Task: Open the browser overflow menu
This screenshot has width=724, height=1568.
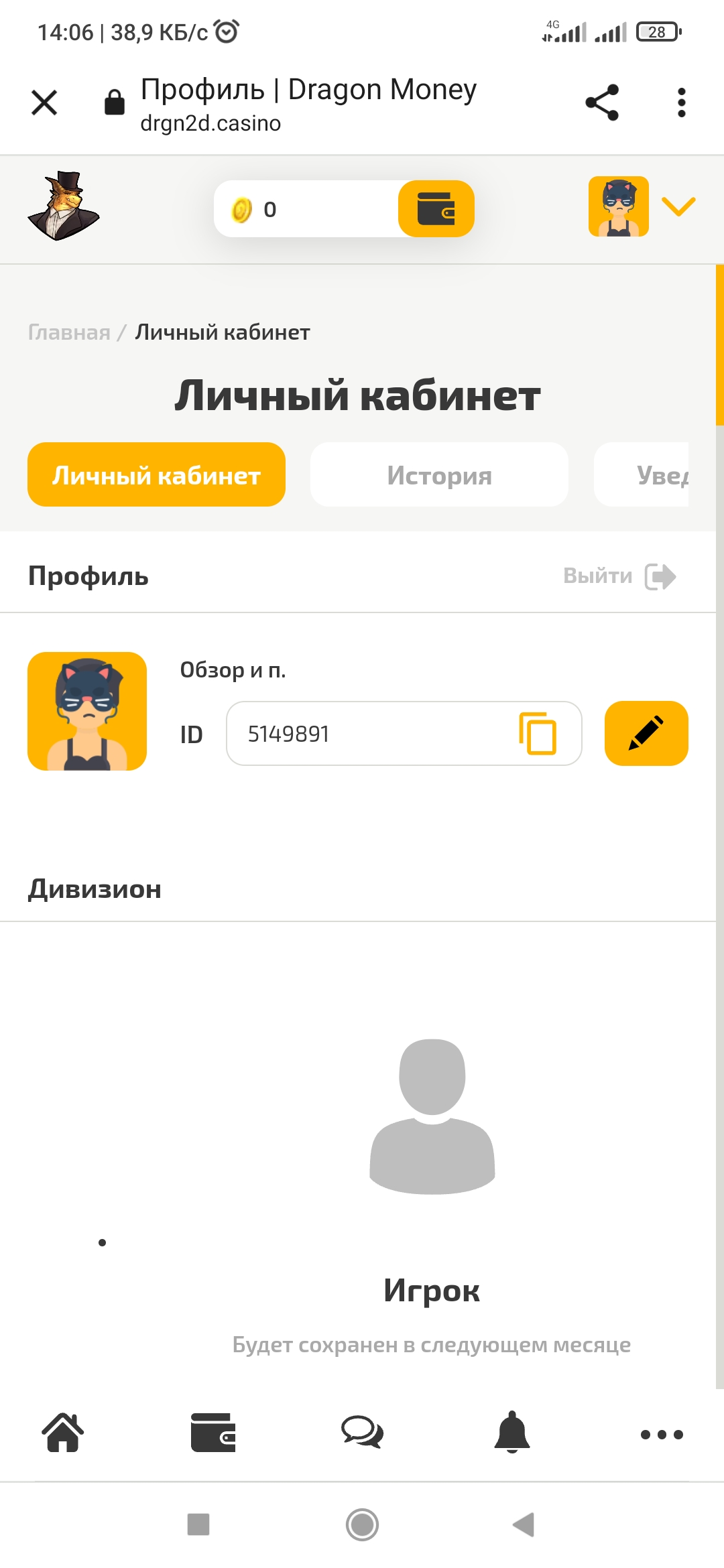Action: (x=681, y=103)
